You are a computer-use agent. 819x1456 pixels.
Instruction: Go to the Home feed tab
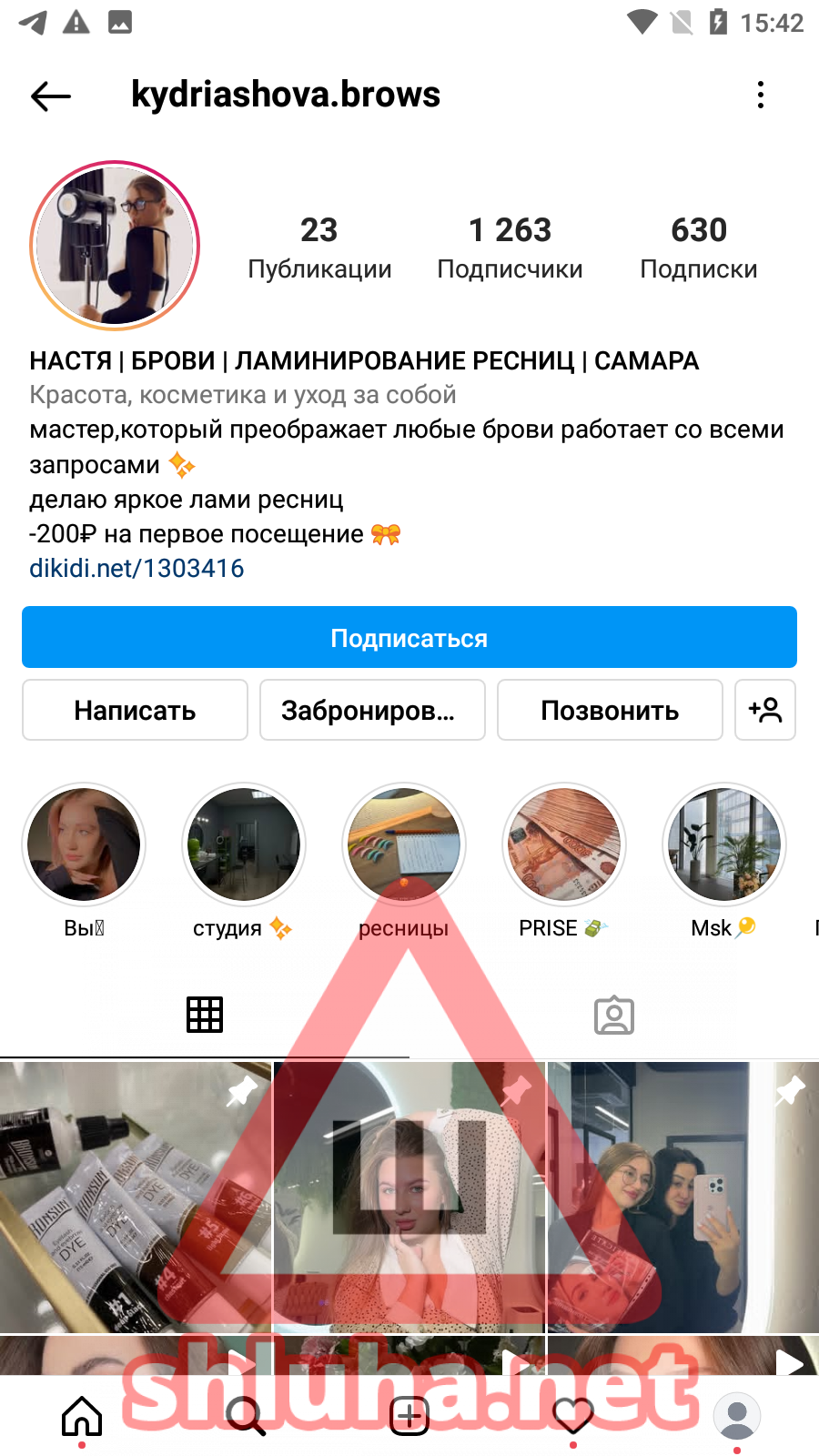point(82,1416)
